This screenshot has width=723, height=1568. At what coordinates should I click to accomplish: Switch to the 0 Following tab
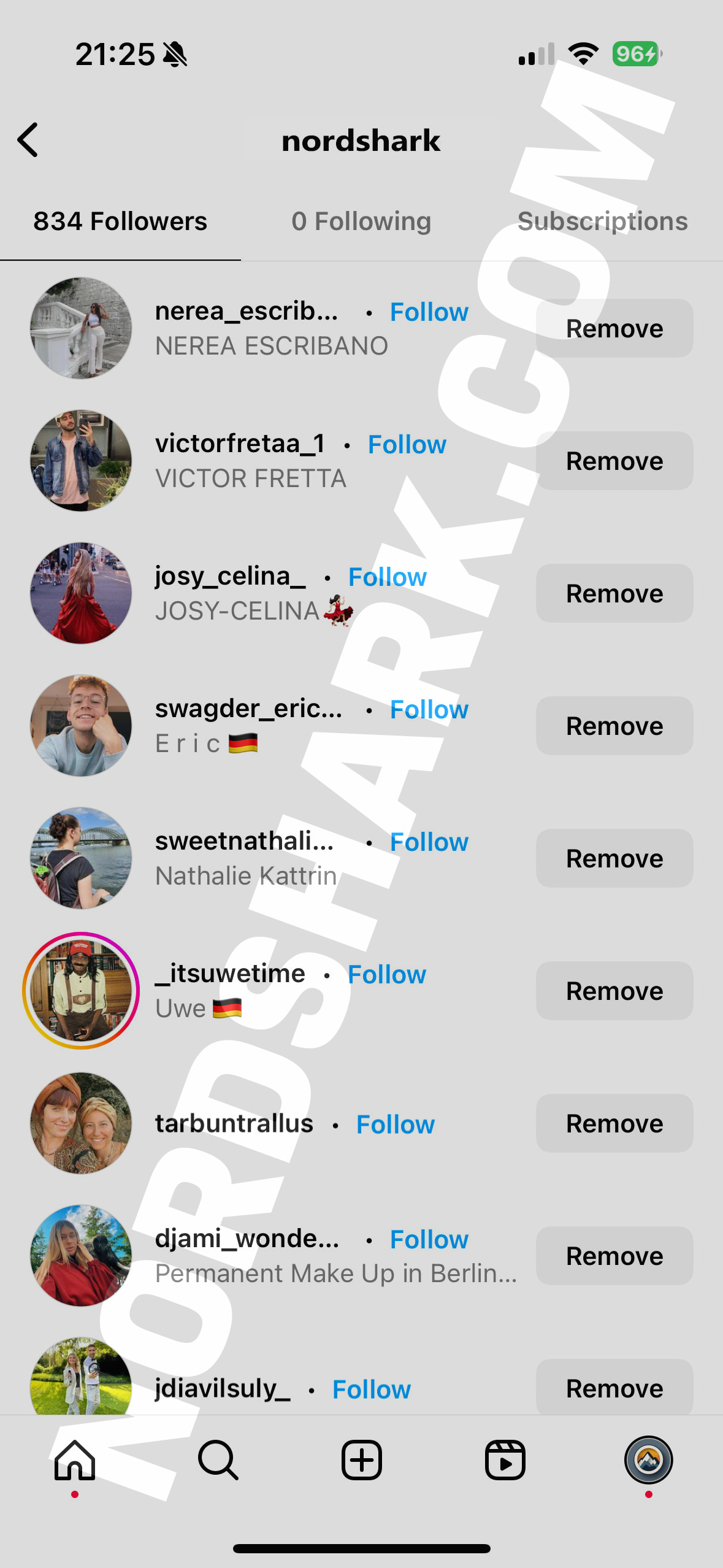point(361,221)
